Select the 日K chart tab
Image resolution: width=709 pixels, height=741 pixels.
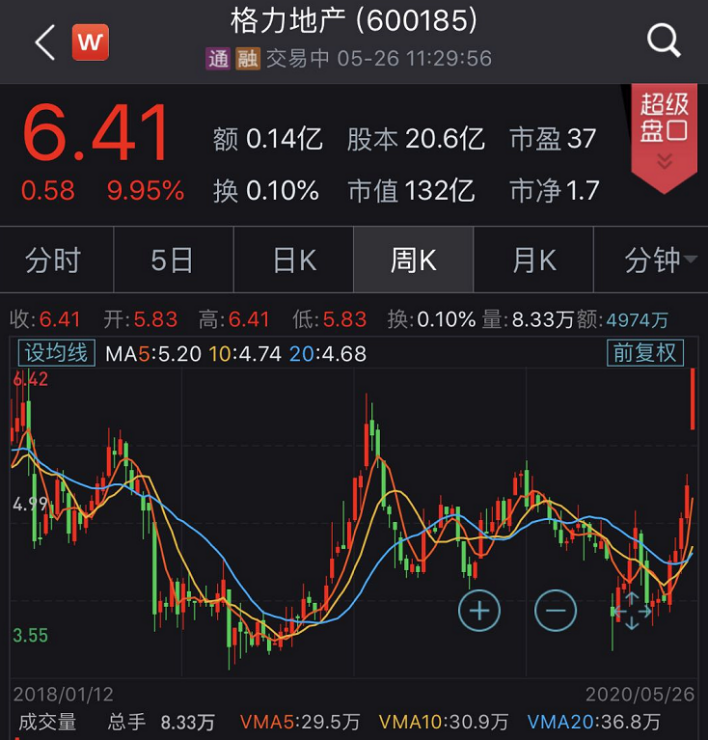click(x=294, y=261)
